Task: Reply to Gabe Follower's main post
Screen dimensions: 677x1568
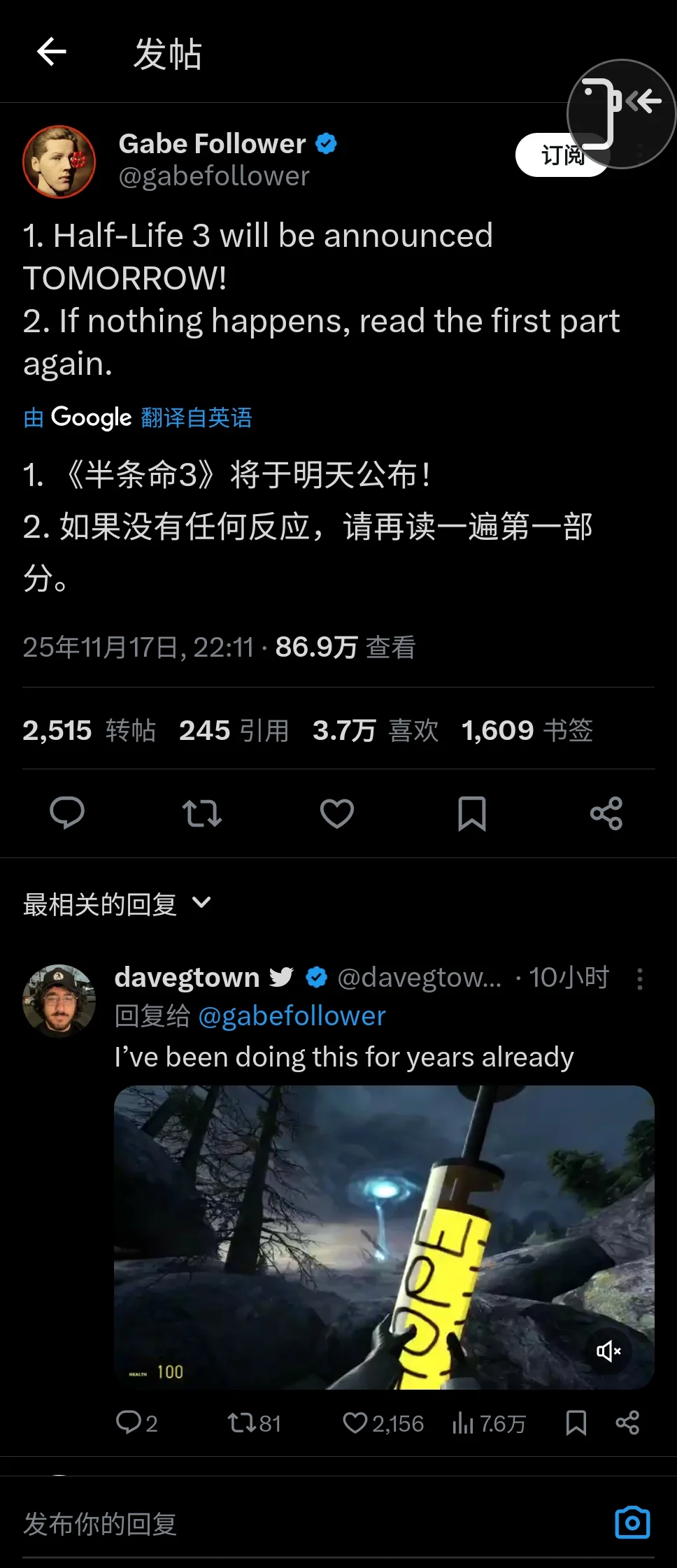Action: [67, 813]
